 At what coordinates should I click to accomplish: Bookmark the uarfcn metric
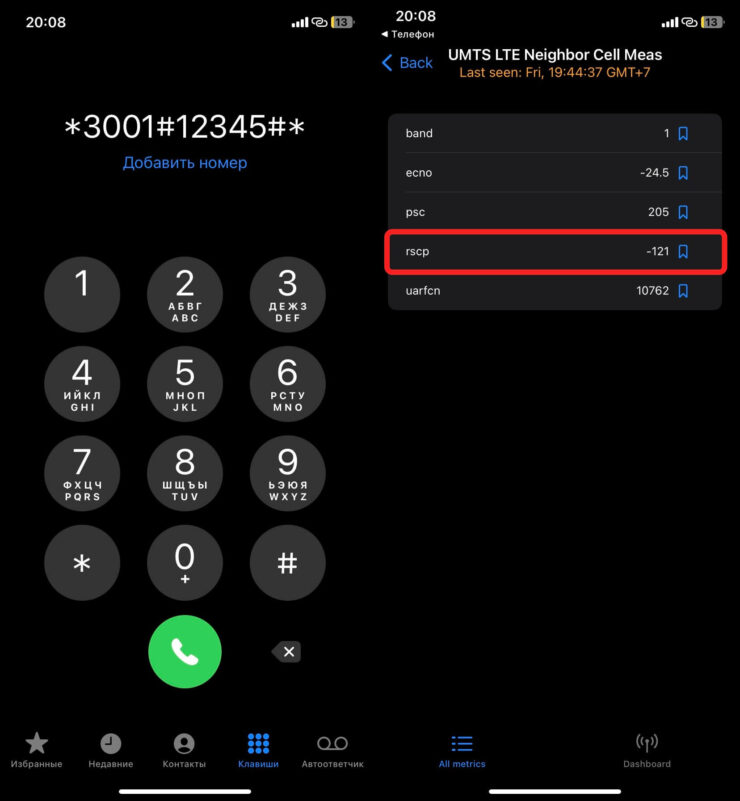coord(683,291)
